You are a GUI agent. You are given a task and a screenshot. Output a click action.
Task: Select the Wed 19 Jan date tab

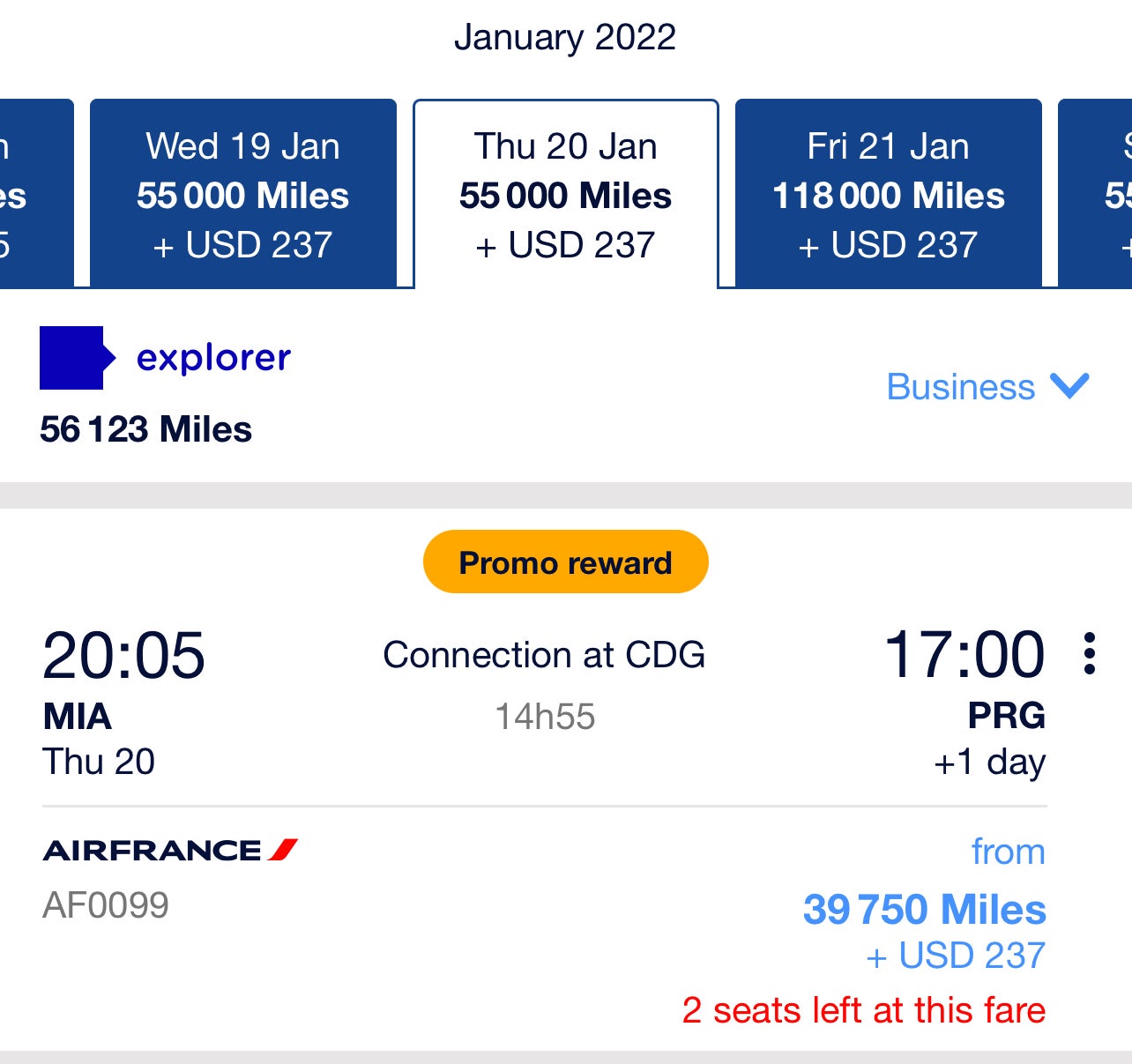coord(242,194)
